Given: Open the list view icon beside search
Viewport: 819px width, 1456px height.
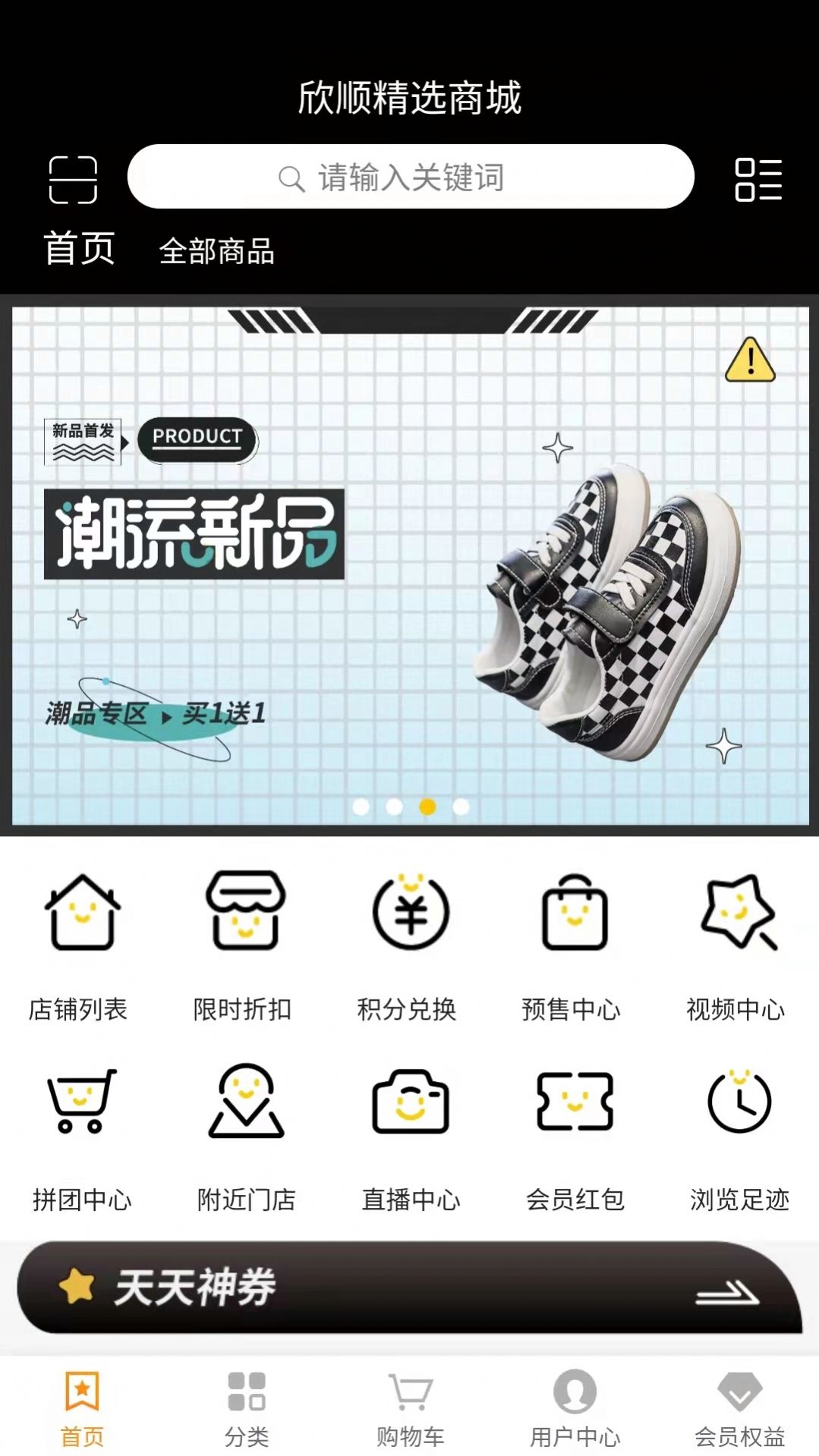Looking at the screenshot, I should 758,180.
